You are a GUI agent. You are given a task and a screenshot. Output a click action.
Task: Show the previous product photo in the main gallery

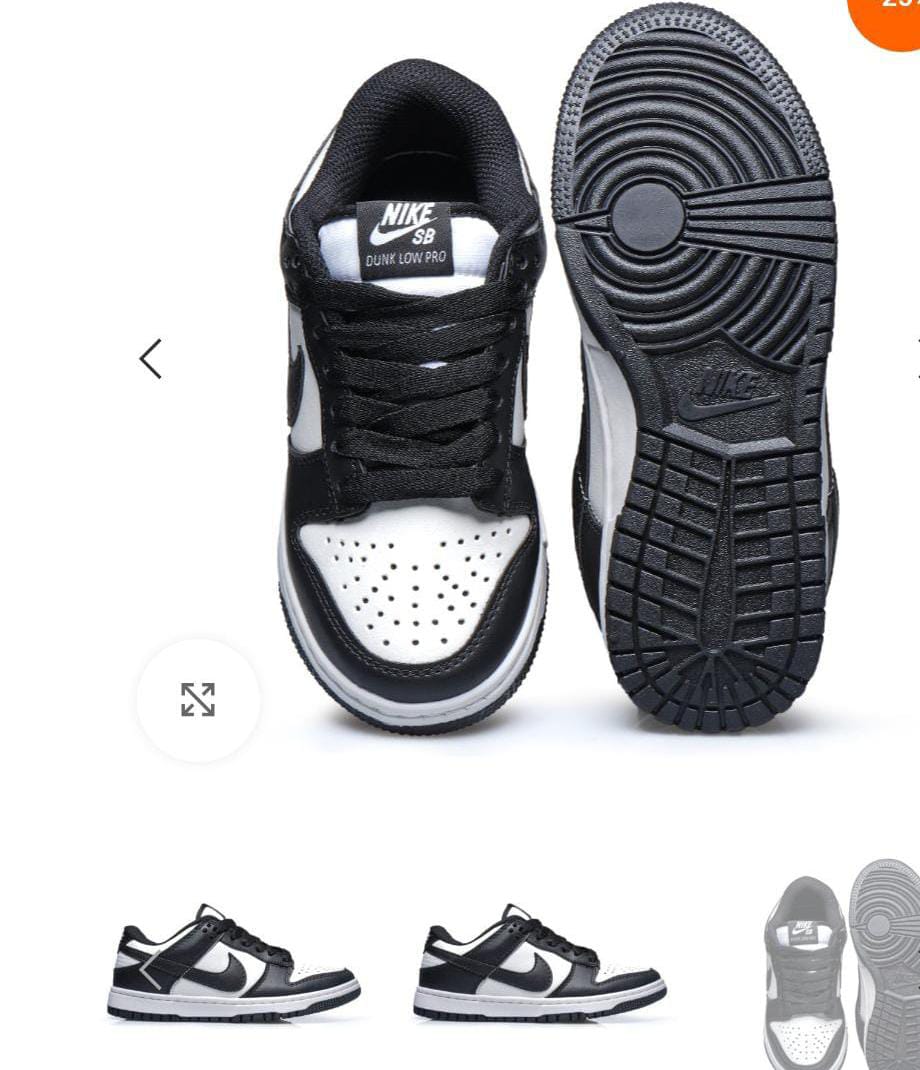(x=151, y=359)
